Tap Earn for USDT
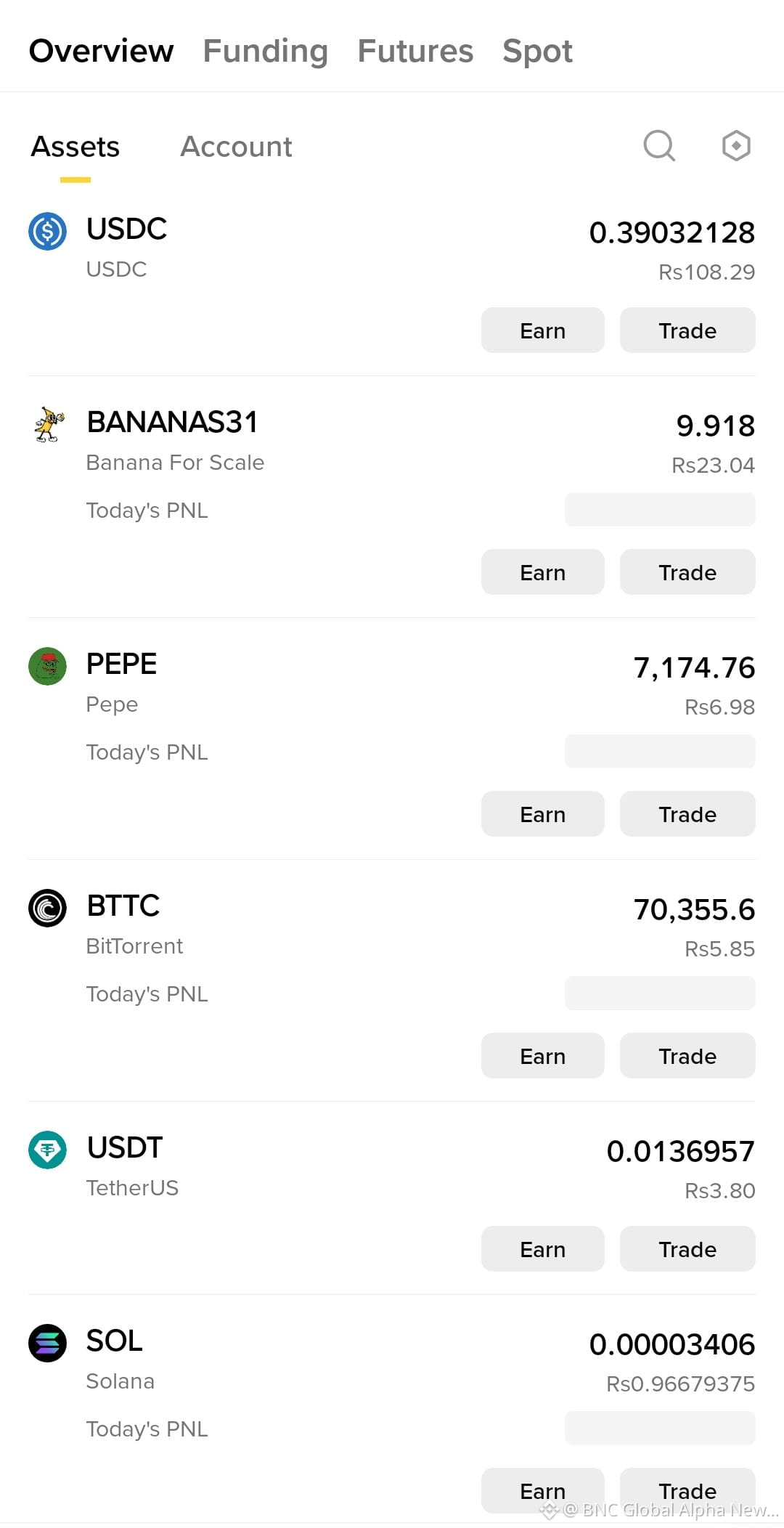 (542, 1249)
